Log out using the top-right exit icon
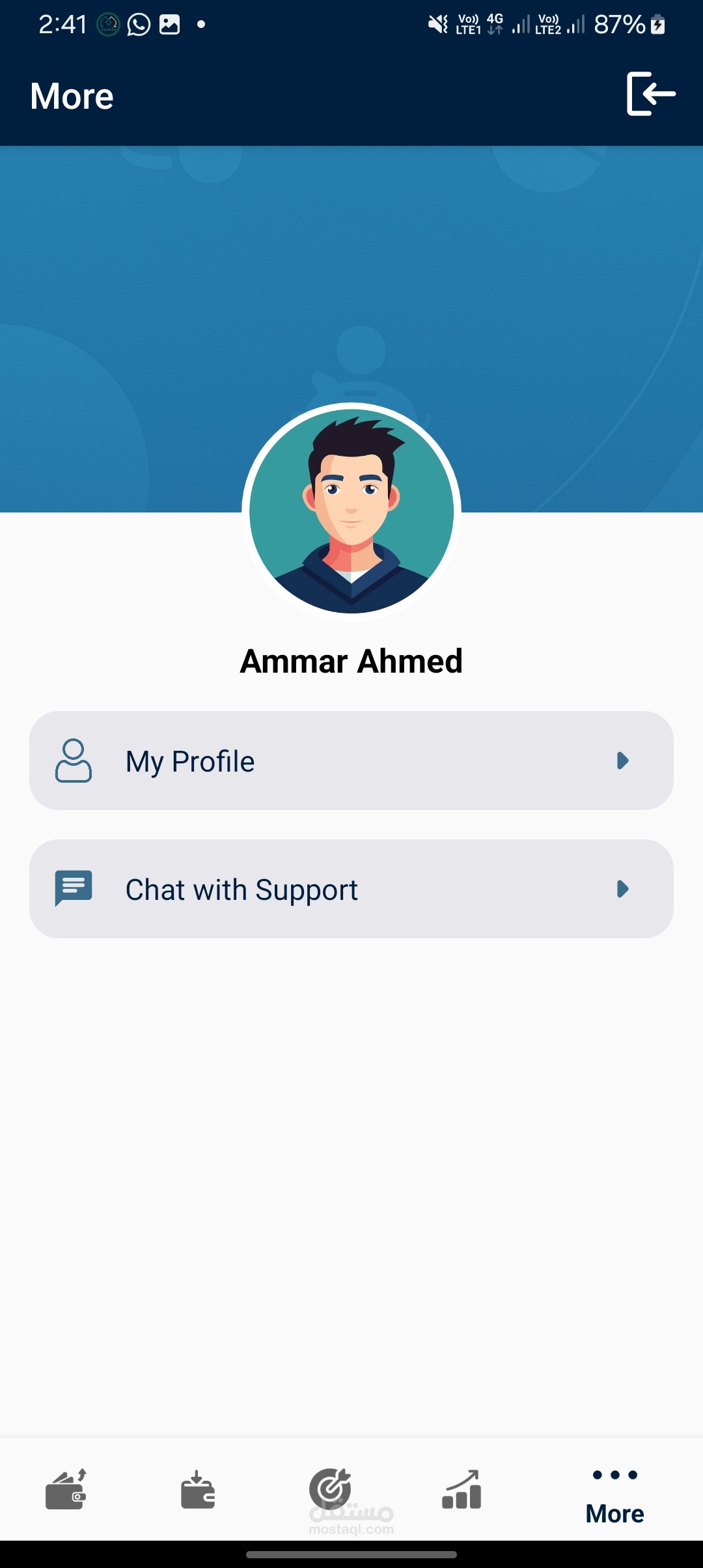 tap(650, 94)
